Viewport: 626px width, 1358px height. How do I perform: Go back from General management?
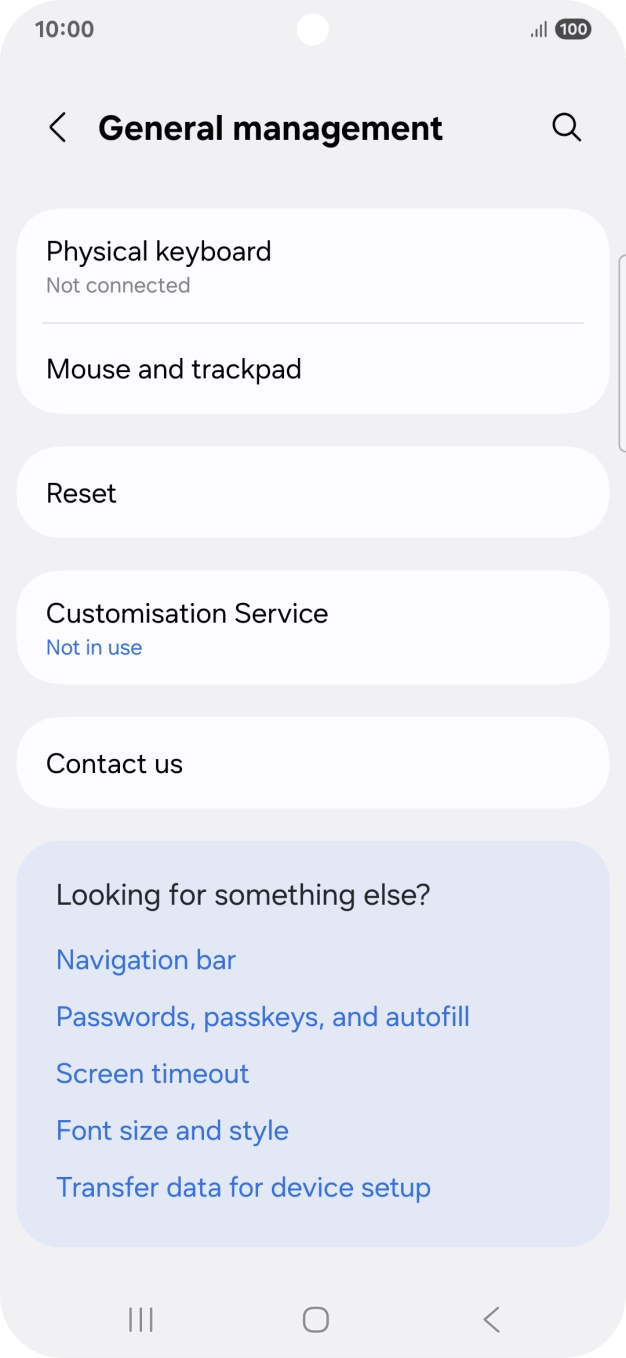click(x=58, y=128)
